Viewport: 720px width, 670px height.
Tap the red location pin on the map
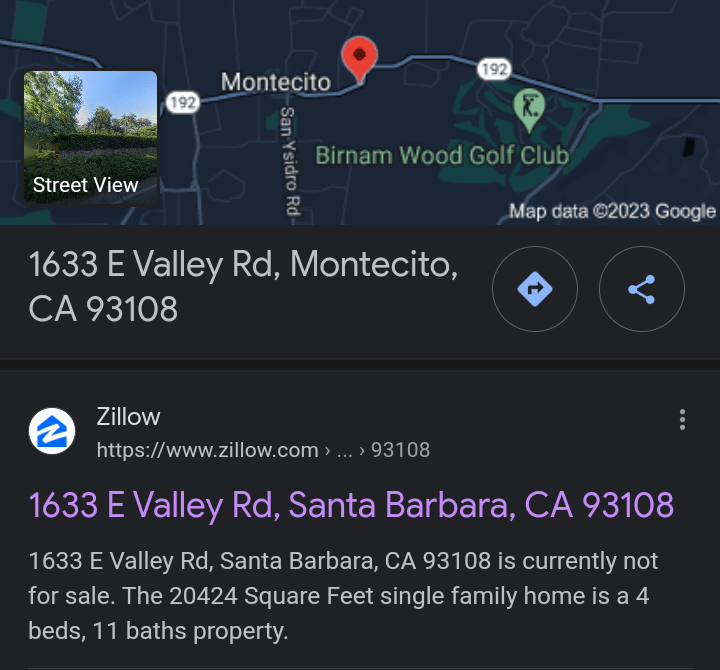[x=359, y=58]
